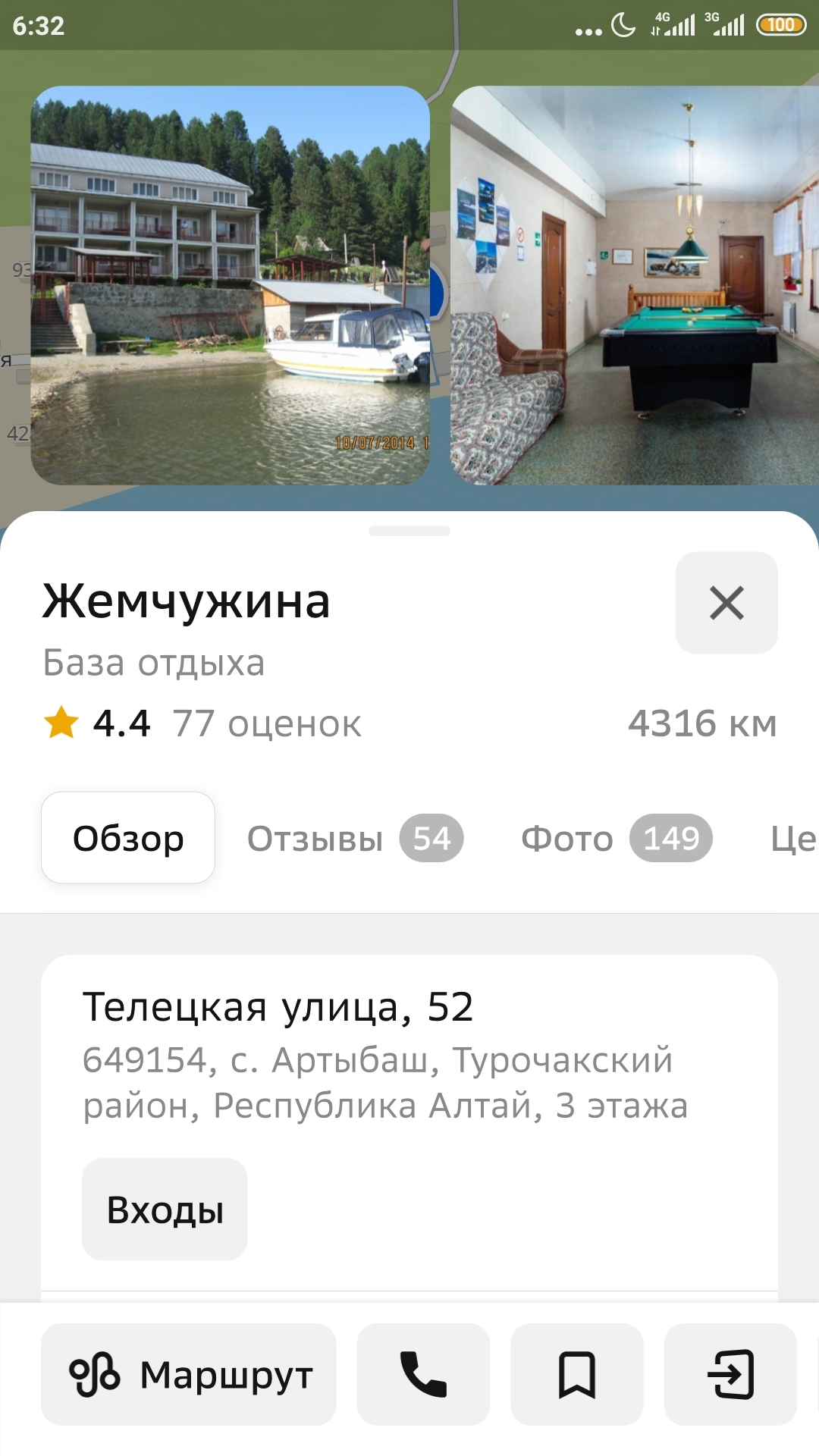The height and width of the screenshot is (1456, 819).
Task: Switch to the Отзывы tab
Action: click(x=354, y=839)
